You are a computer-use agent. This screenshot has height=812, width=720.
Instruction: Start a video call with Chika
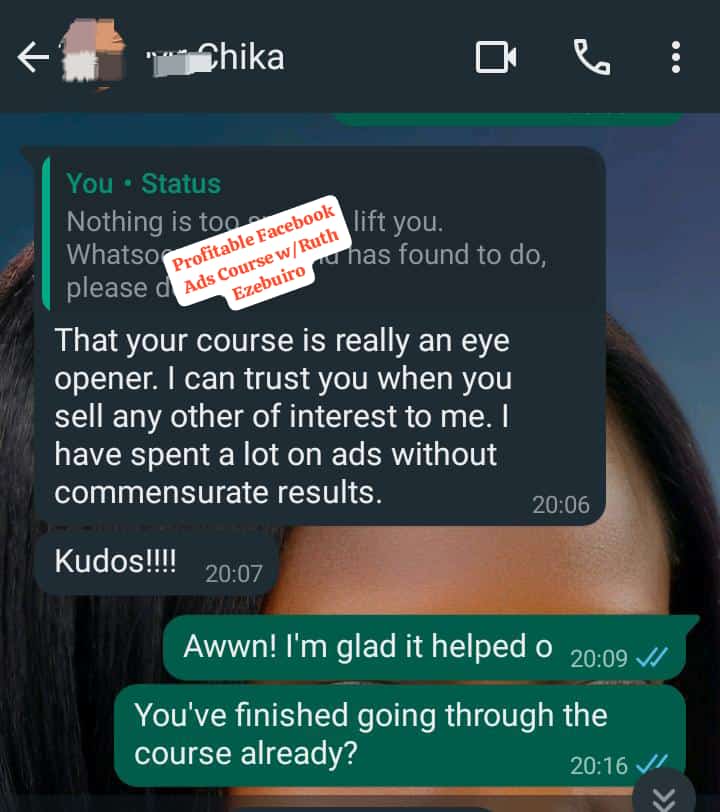pos(497,57)
